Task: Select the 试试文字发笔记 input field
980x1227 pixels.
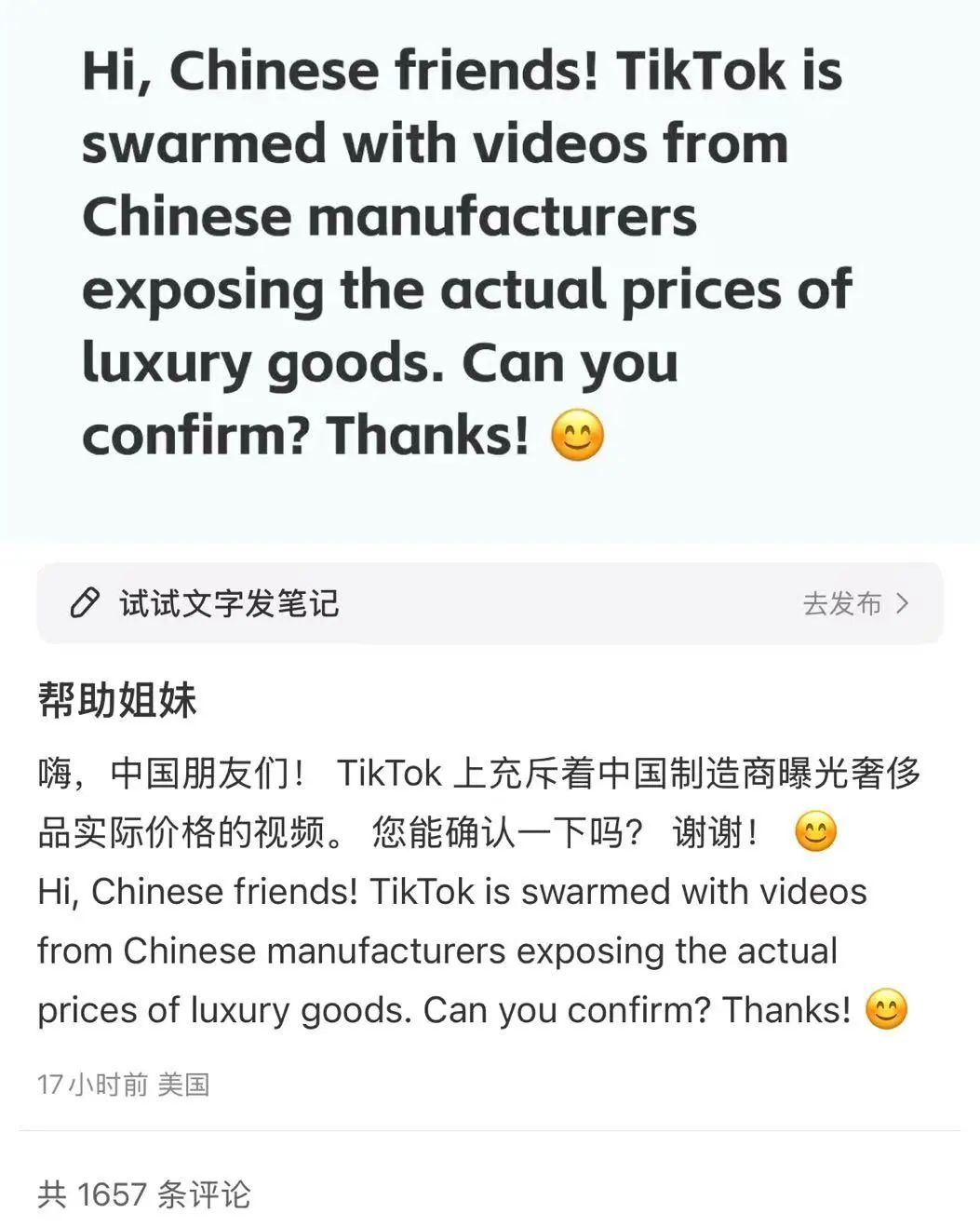Action: click(x=228, y=603)
